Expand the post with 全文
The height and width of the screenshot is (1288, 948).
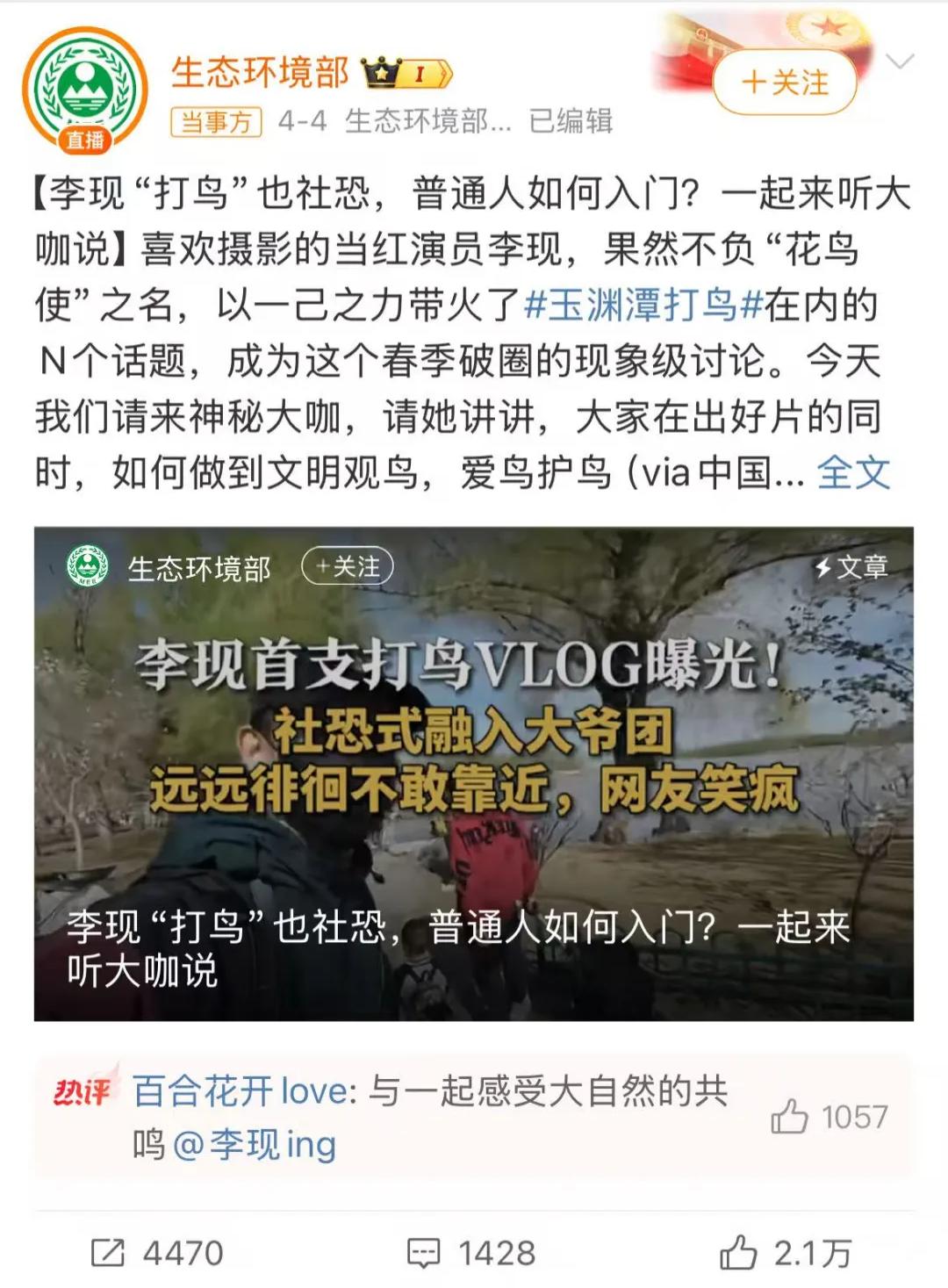point(853,473)
